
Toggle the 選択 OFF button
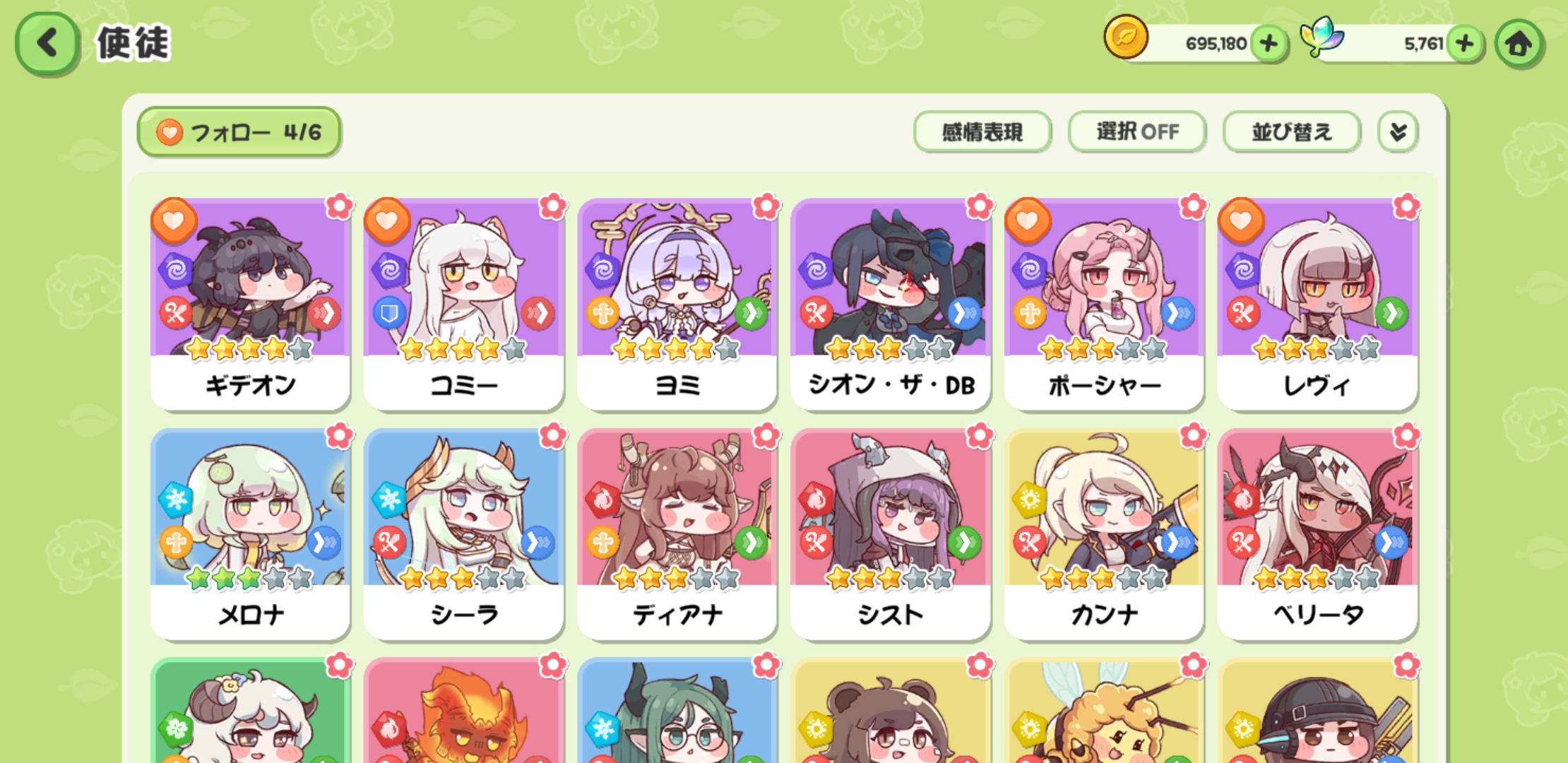1137,132
